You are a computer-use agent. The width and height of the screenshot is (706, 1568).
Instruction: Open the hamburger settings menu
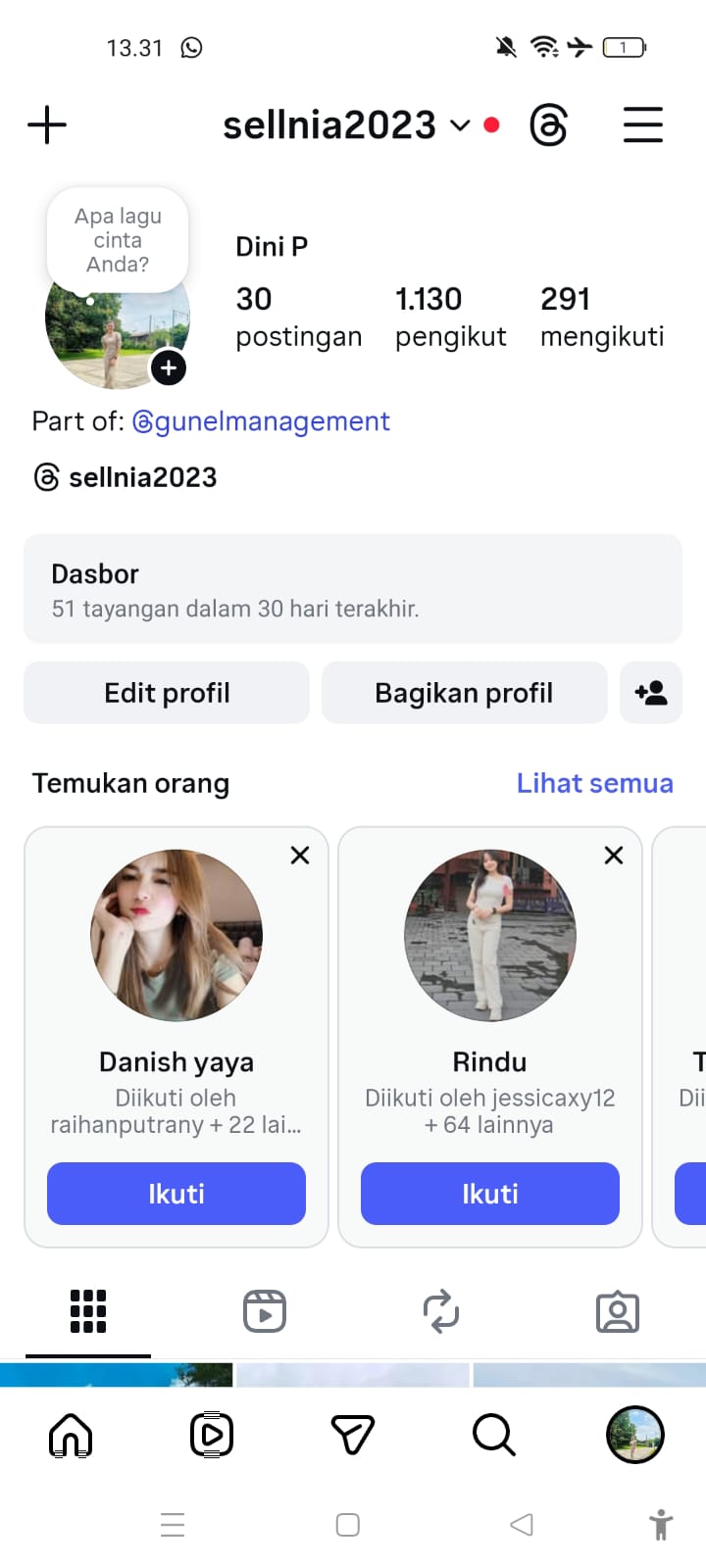coord(643,125)
